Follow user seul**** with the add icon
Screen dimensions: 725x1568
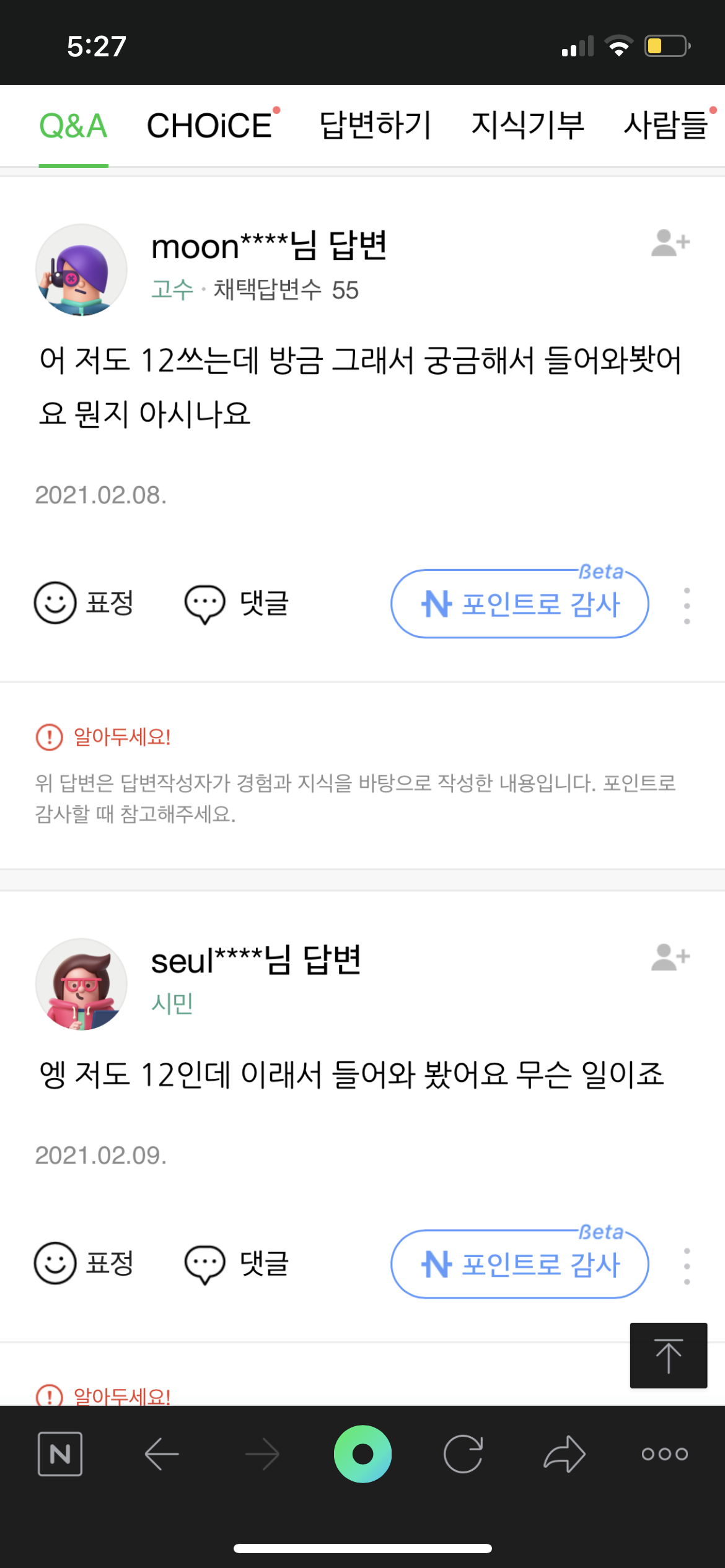coord(670,957)
